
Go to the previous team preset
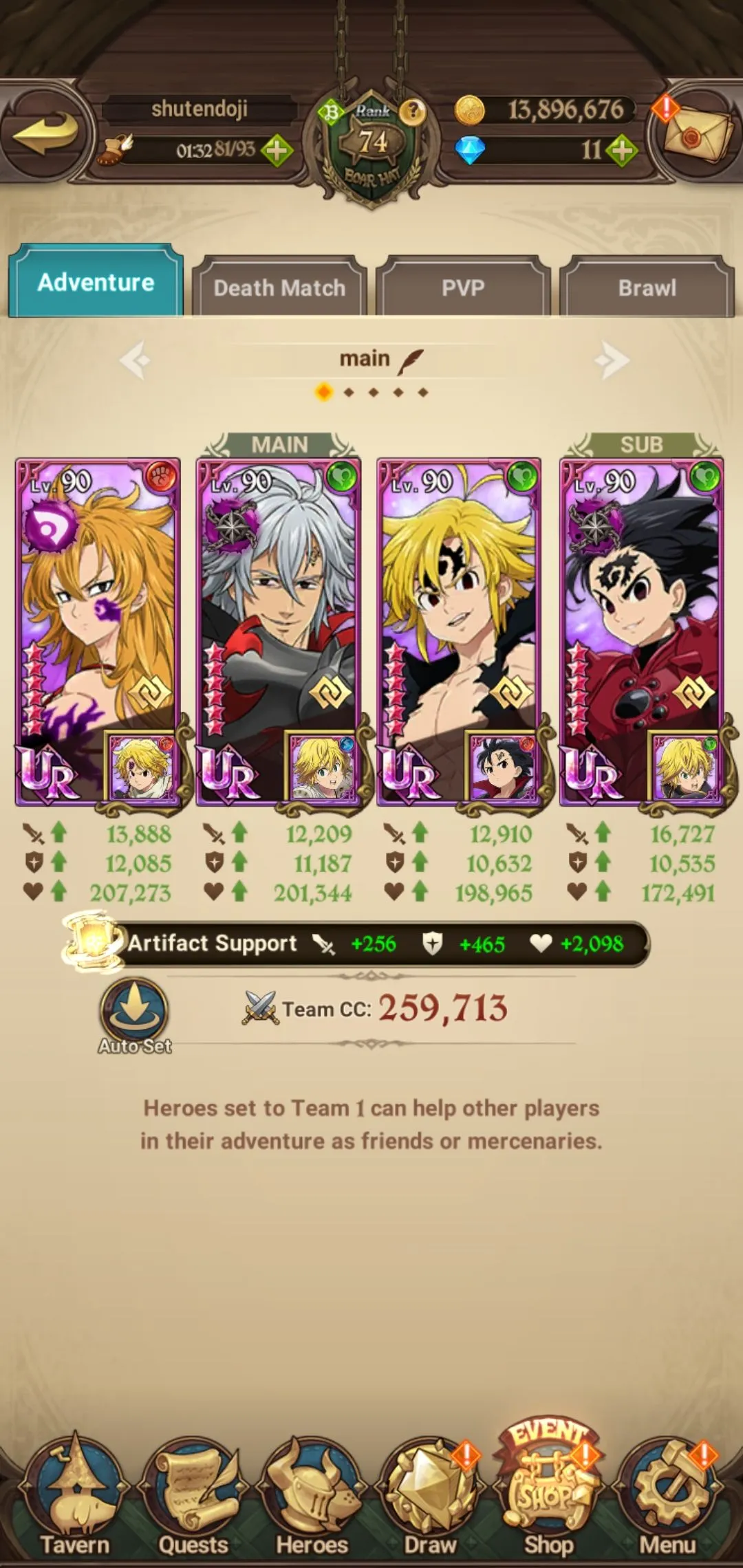(x=134, y=360)
